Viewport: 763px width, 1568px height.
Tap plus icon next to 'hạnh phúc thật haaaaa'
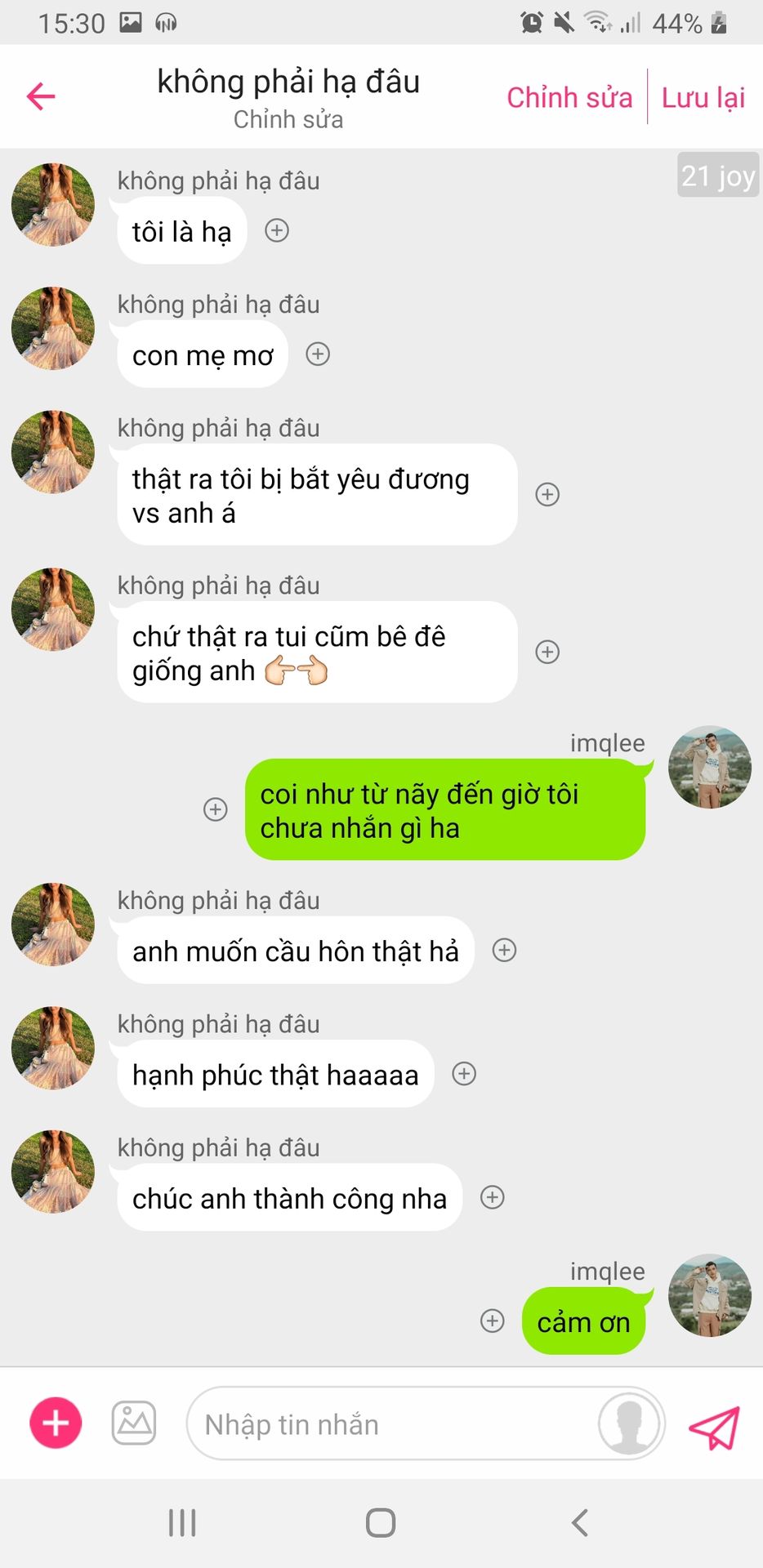coord(464,1074)
